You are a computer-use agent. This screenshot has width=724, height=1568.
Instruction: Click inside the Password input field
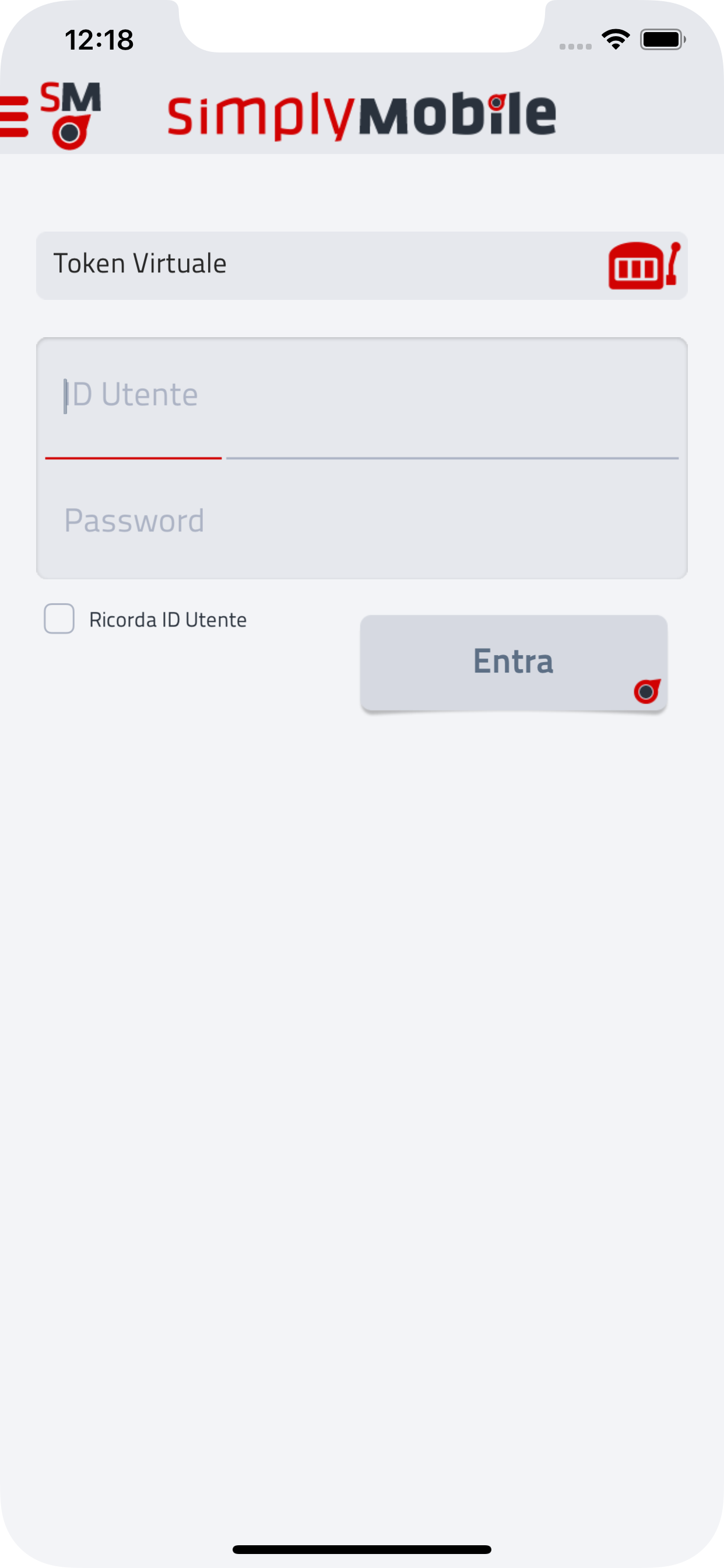pyautogui.click(x=362, y=520)
